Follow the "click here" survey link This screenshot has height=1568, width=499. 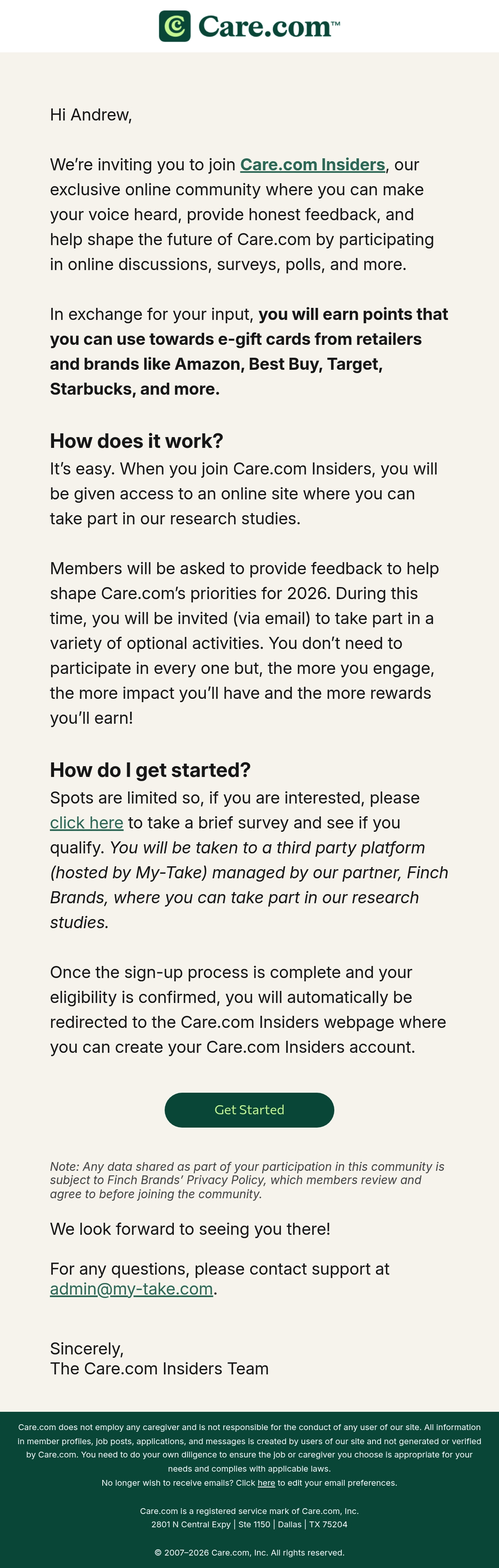click(x=86, y=822)
